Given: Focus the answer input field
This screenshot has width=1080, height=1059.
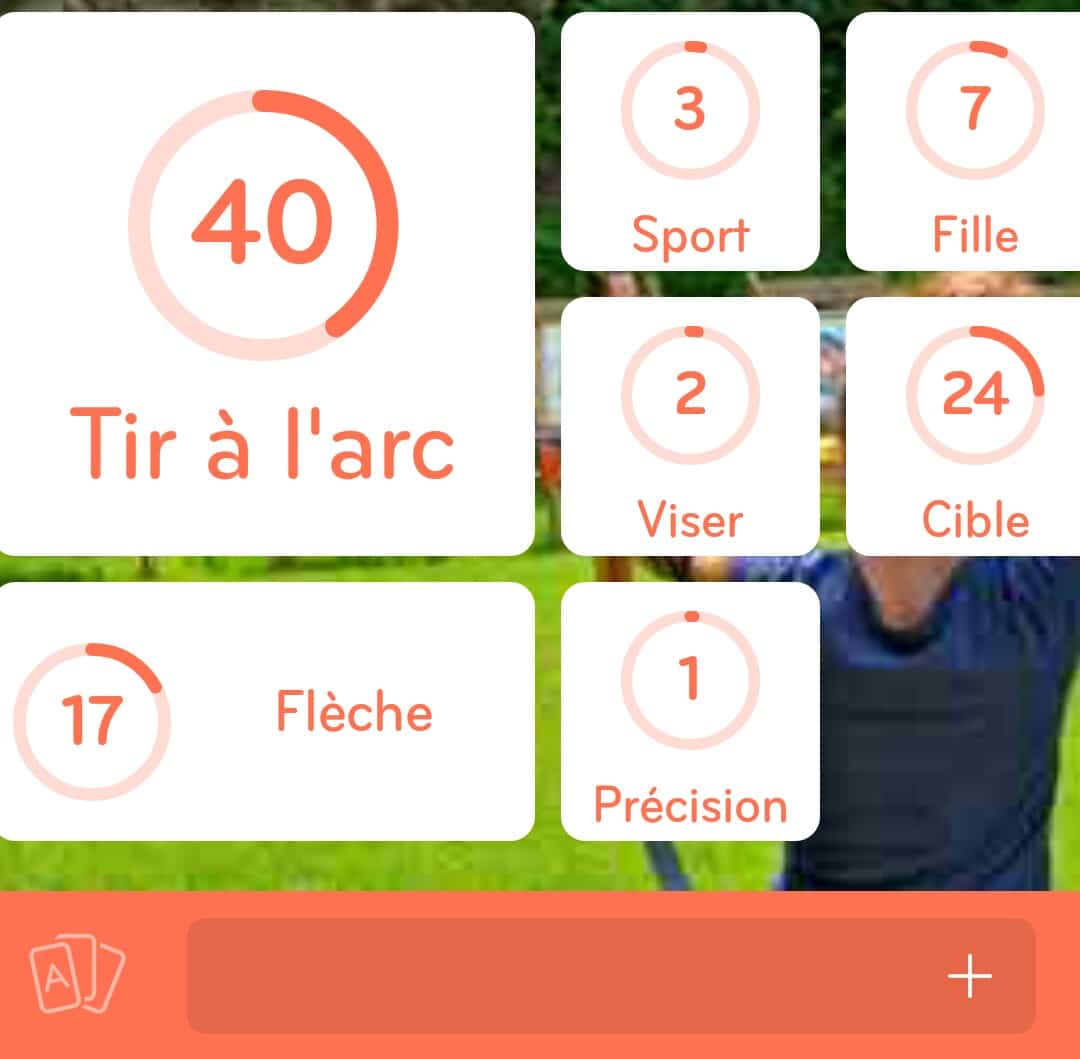Looking at the screenshot, I should click(560, 976).
